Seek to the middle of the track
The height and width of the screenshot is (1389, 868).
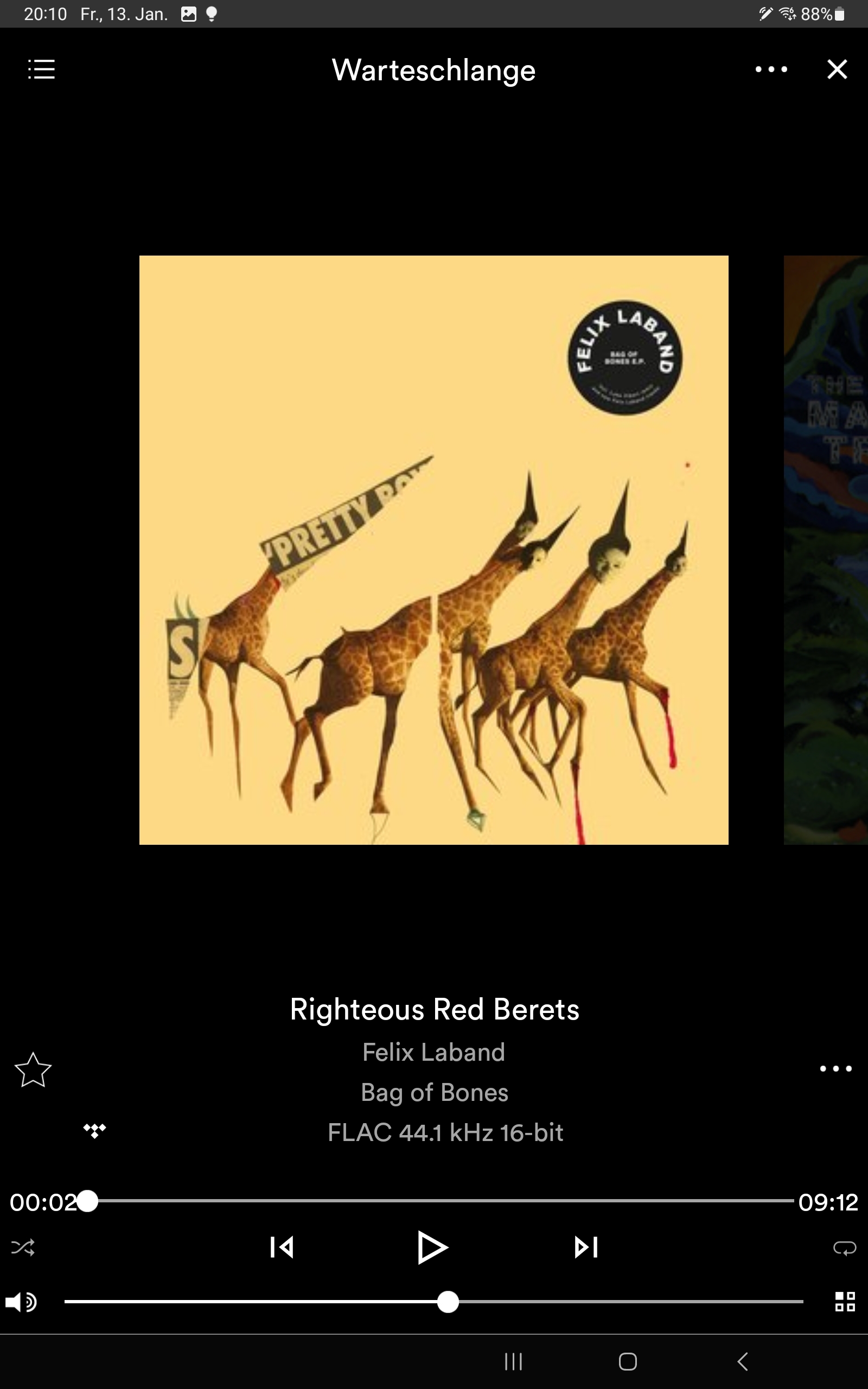click(441, 1201)
